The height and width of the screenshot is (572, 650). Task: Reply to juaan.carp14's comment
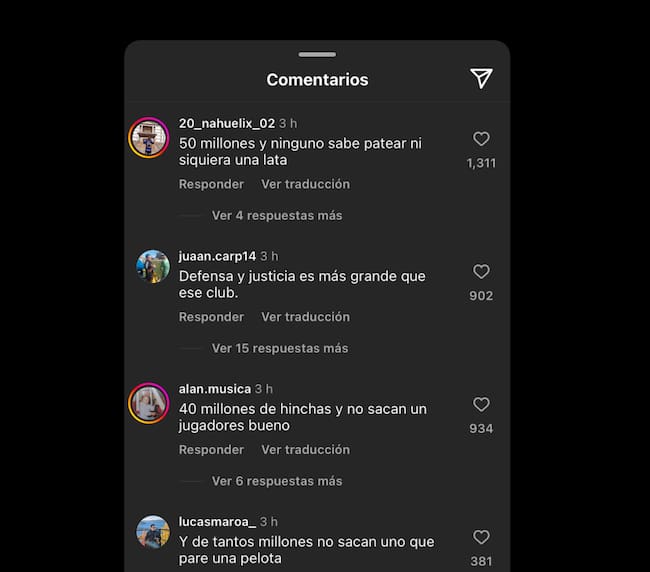[211, 317]
